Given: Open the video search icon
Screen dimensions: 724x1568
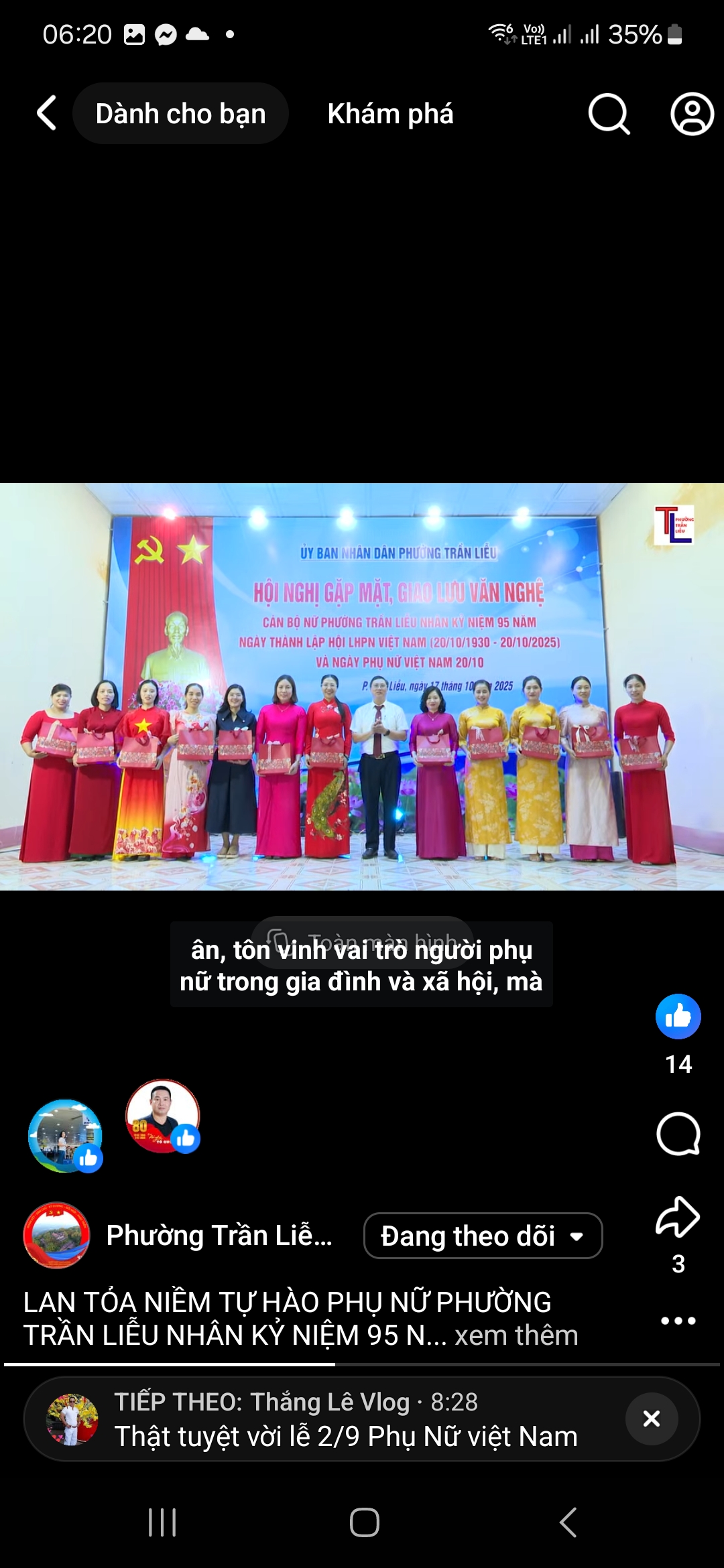Looking at the screenshot, I should click(609, 114).
